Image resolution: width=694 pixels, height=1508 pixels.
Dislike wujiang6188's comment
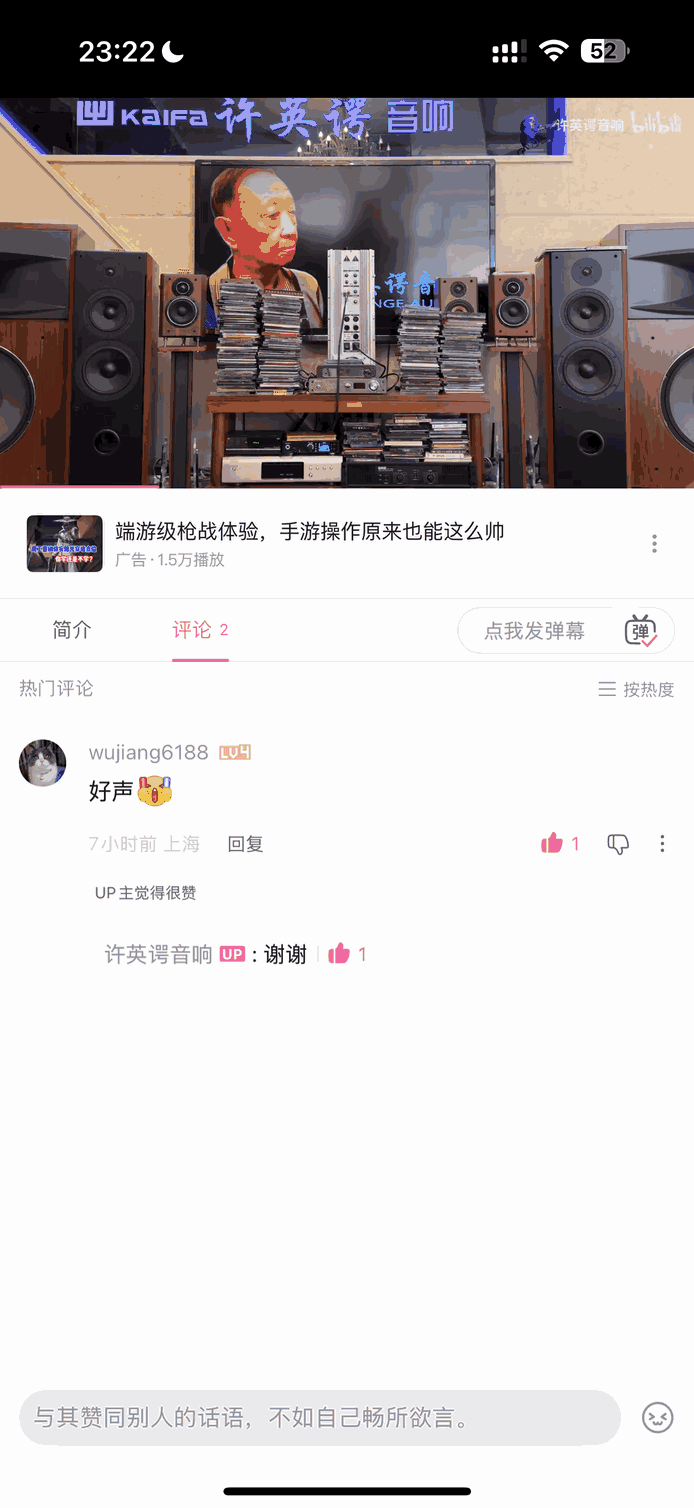(618, 844)
